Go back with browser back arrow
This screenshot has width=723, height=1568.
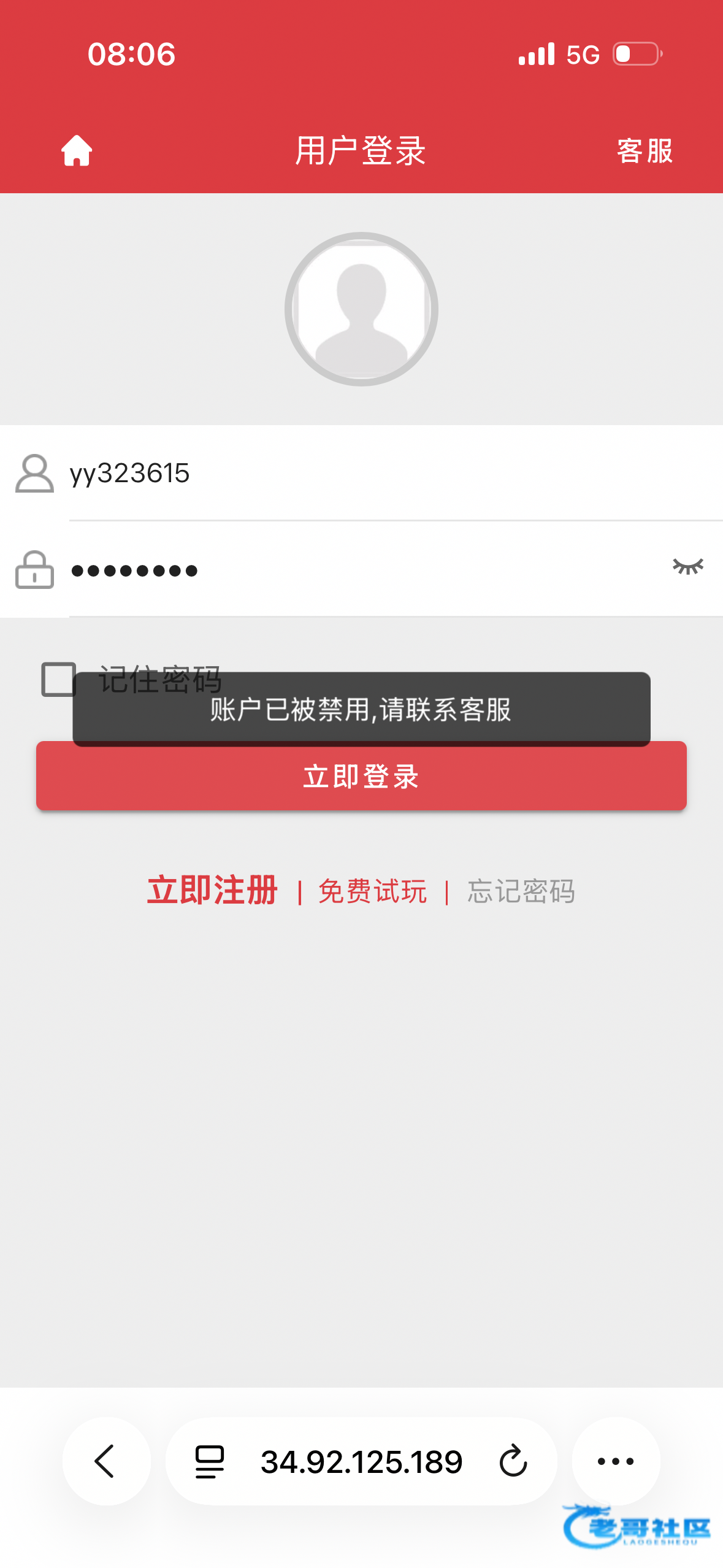[106, 1461]
